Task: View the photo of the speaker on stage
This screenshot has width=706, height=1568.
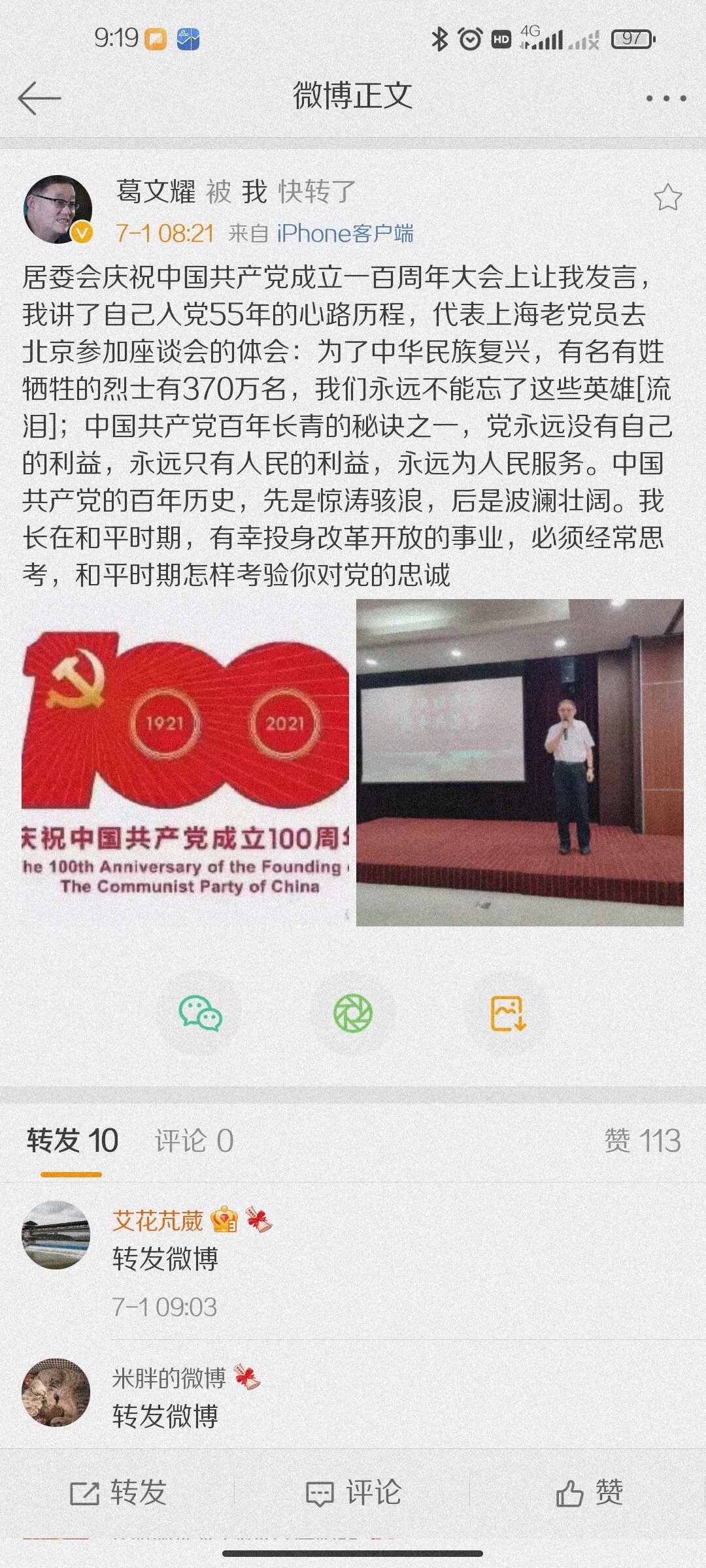Action: [520, 762]
